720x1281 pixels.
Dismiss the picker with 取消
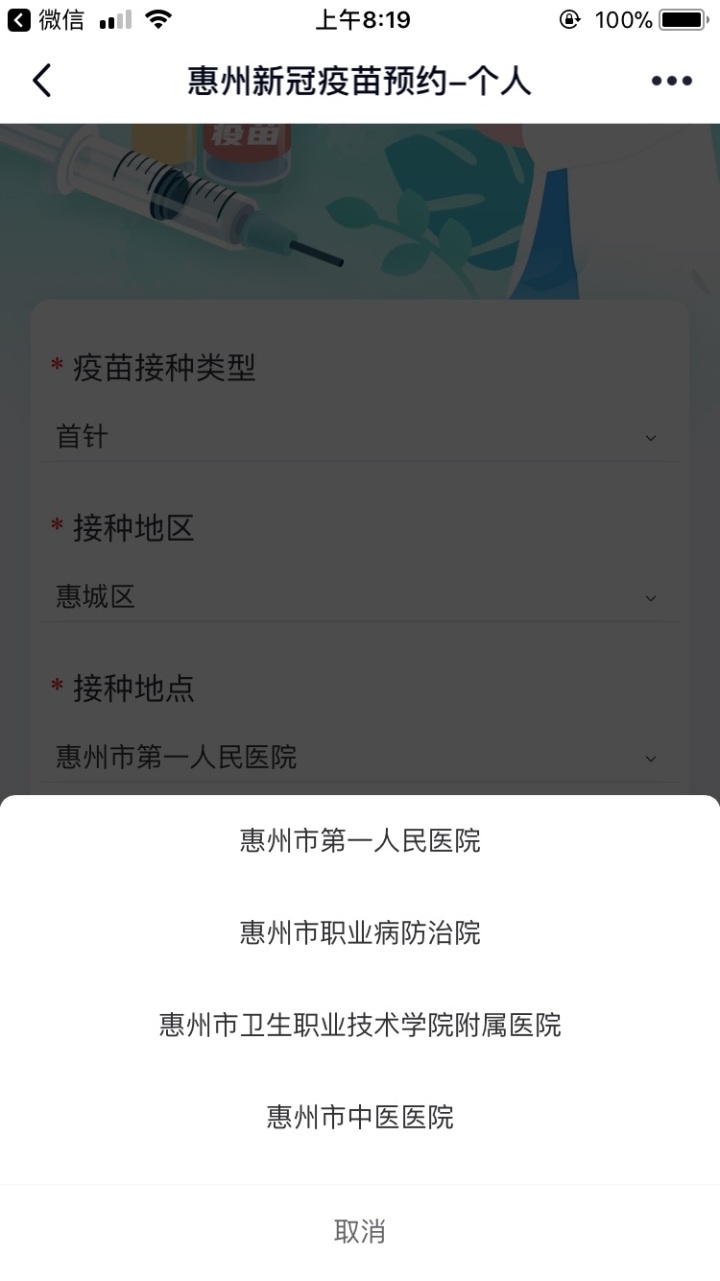(360, 1232)
